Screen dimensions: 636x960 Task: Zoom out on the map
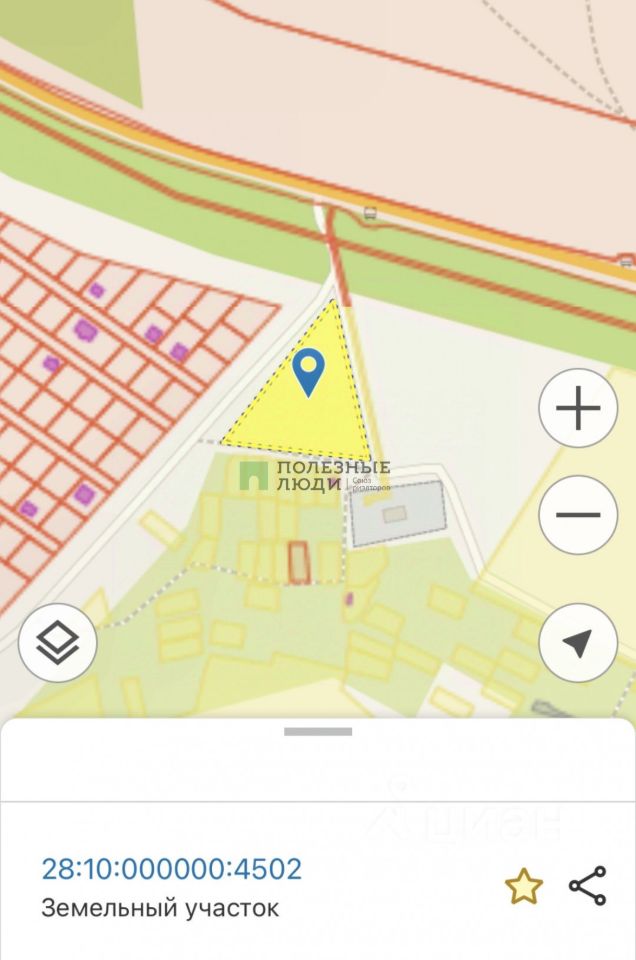click(577, 515)
